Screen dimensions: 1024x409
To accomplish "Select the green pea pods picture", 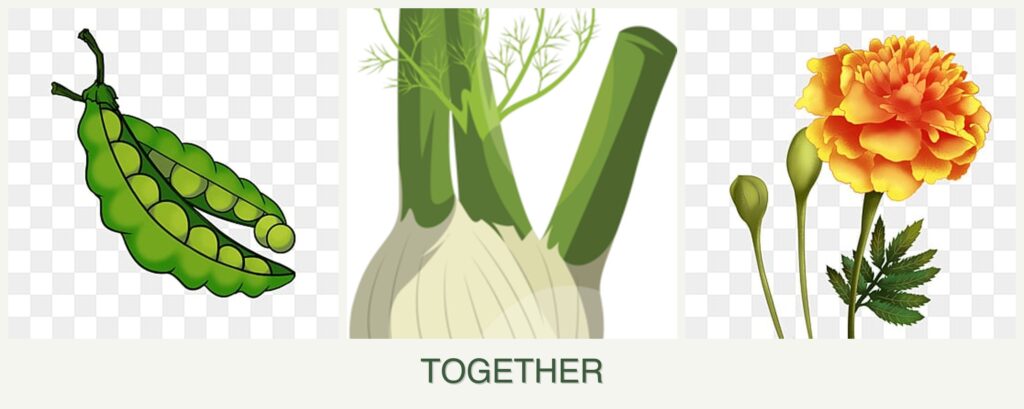I will tap(174, 175).
